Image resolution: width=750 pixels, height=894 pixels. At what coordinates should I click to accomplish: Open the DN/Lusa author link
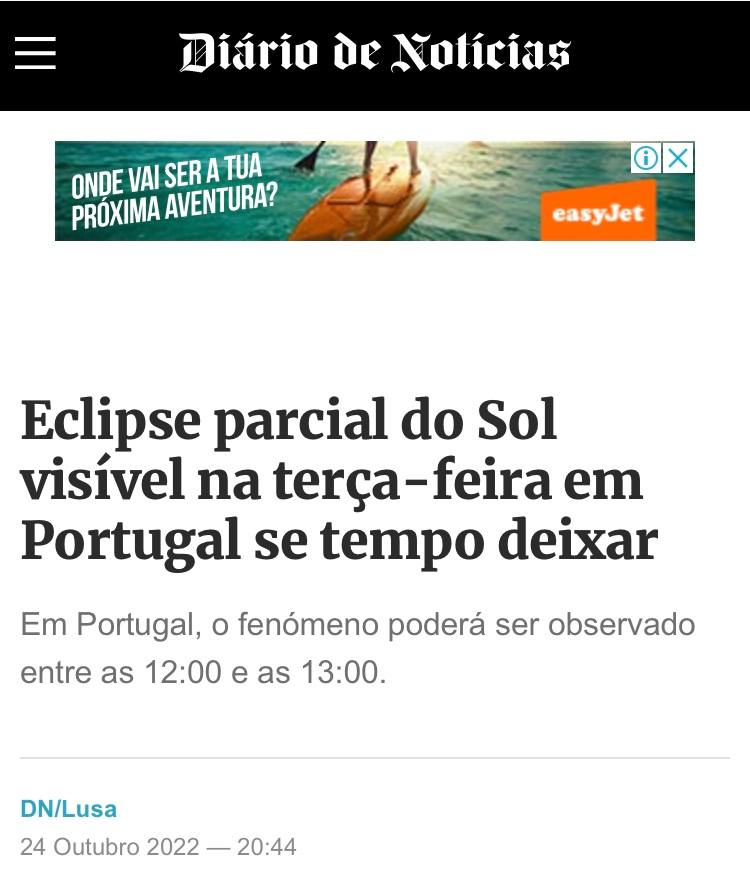(x=68, y=808)
